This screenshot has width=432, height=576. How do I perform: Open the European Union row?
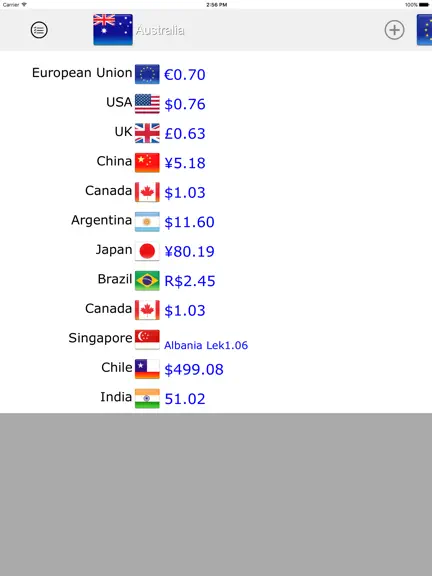coord(216,74)
